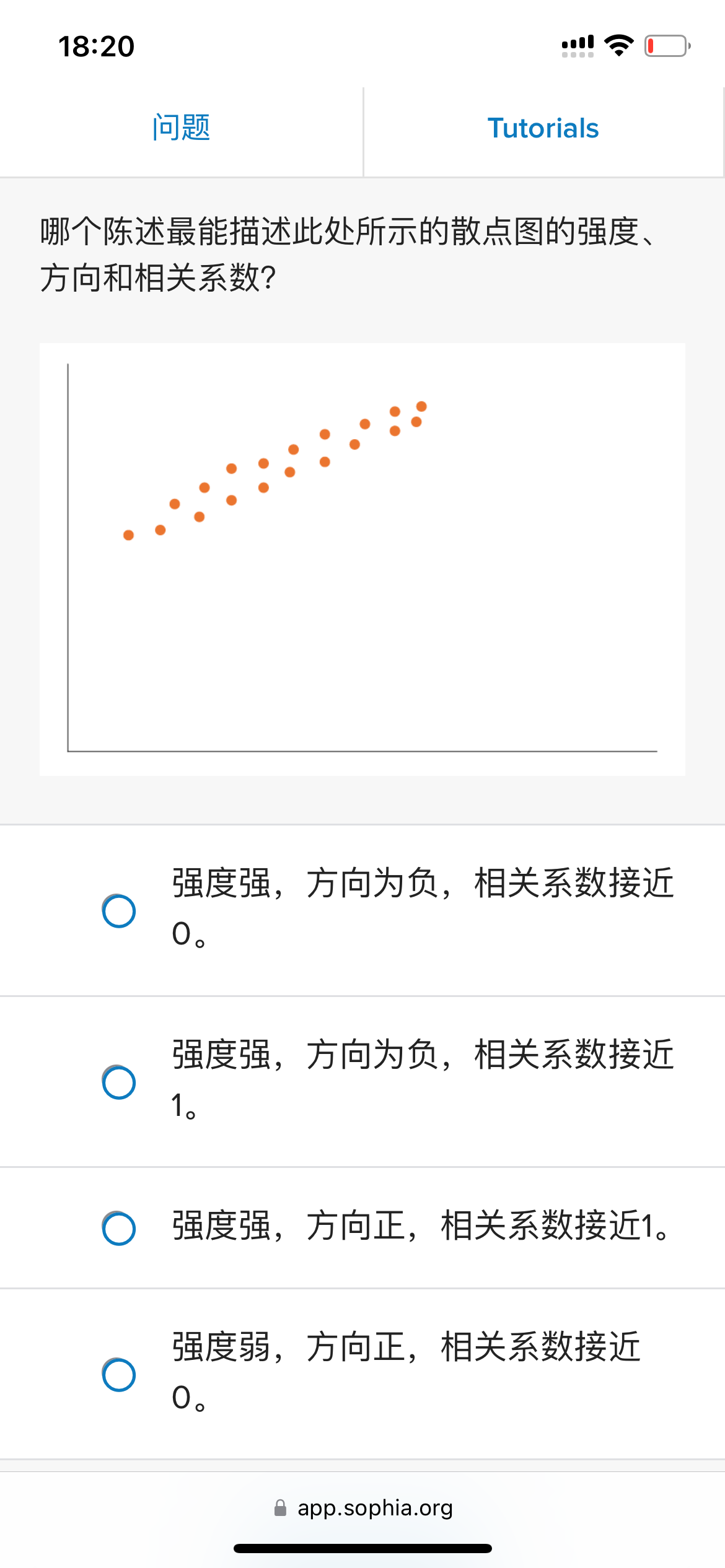Switch to the 问题 tab
Screen dimensions: 725x1568
181,128
